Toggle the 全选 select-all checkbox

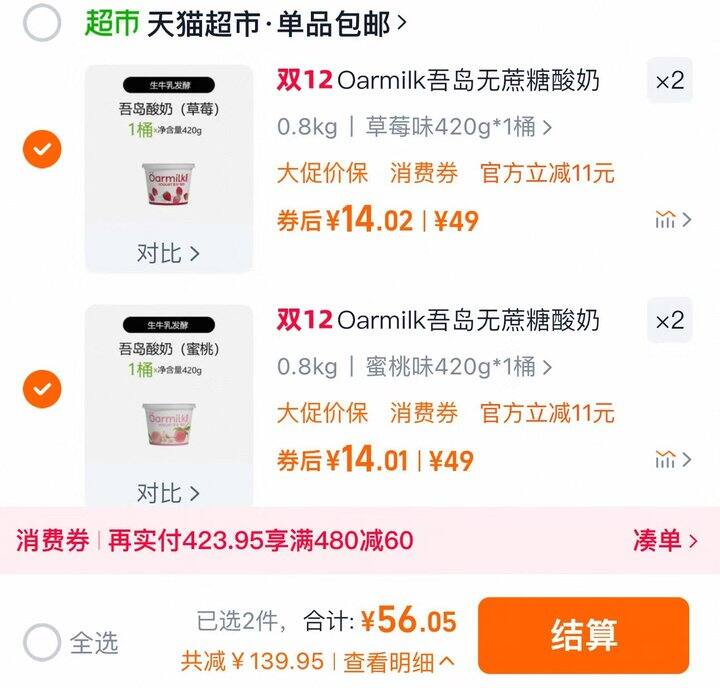pos(42,643)
